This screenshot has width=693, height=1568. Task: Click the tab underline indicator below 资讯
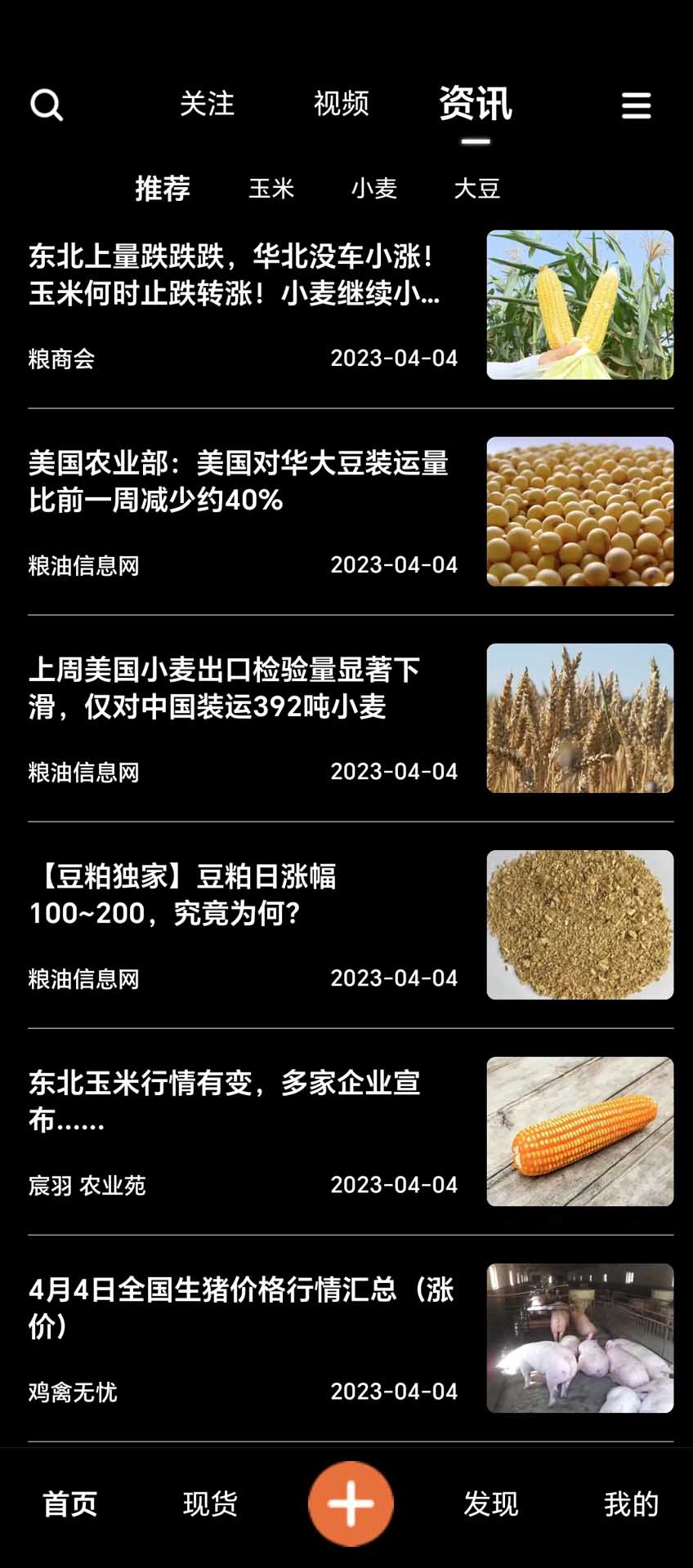476,140
